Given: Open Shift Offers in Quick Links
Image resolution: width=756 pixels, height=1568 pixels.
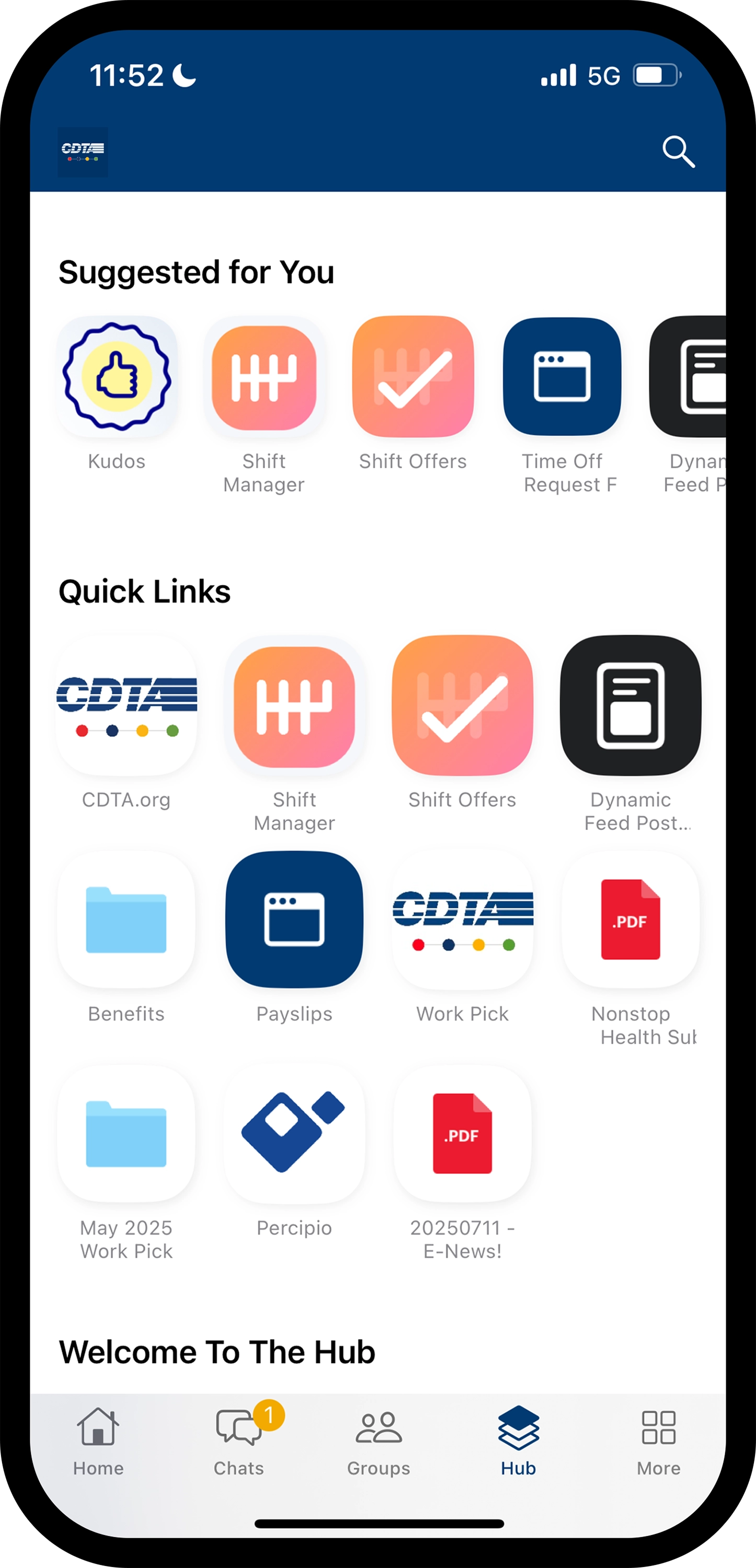Looking at the screenshot, I should (462, 706).
